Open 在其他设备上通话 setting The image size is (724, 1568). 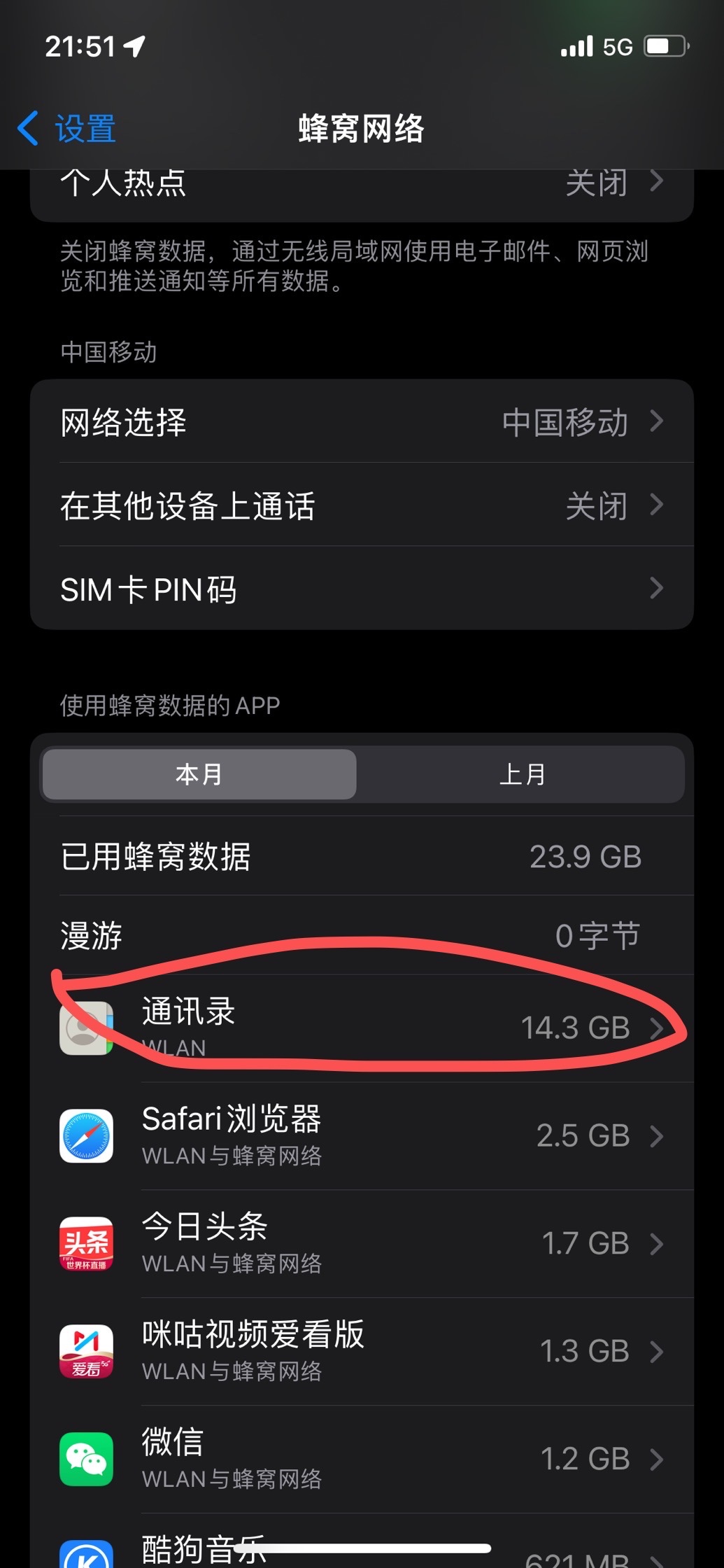361,505
